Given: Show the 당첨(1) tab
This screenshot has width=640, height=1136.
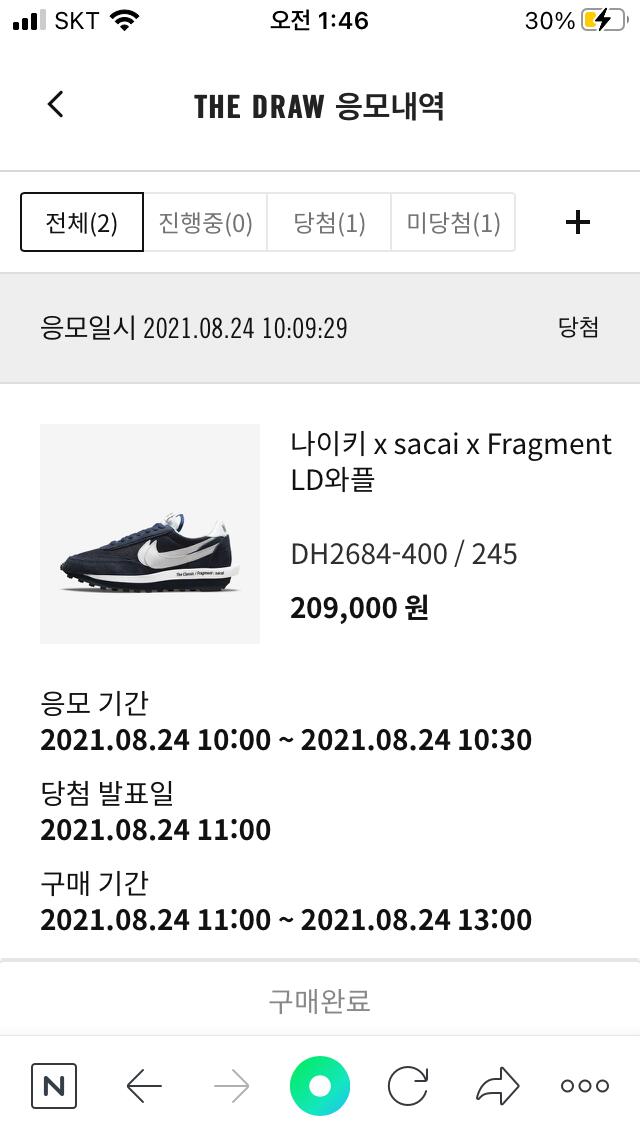Looking at the screenshot, I should (x=329, y=222).
